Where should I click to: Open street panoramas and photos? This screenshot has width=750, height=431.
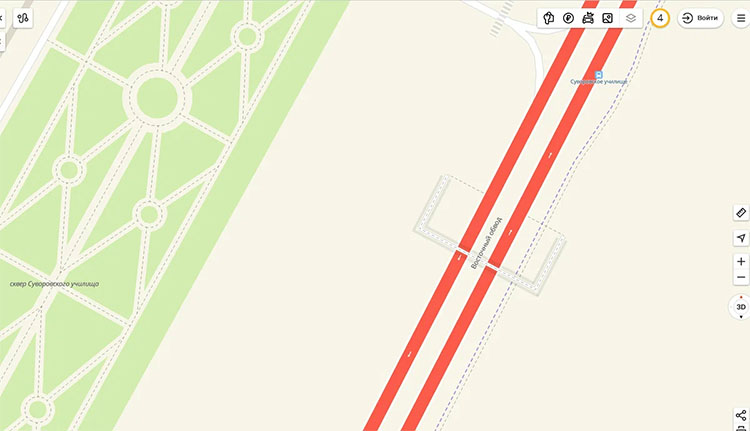click(x=608, y=18)
